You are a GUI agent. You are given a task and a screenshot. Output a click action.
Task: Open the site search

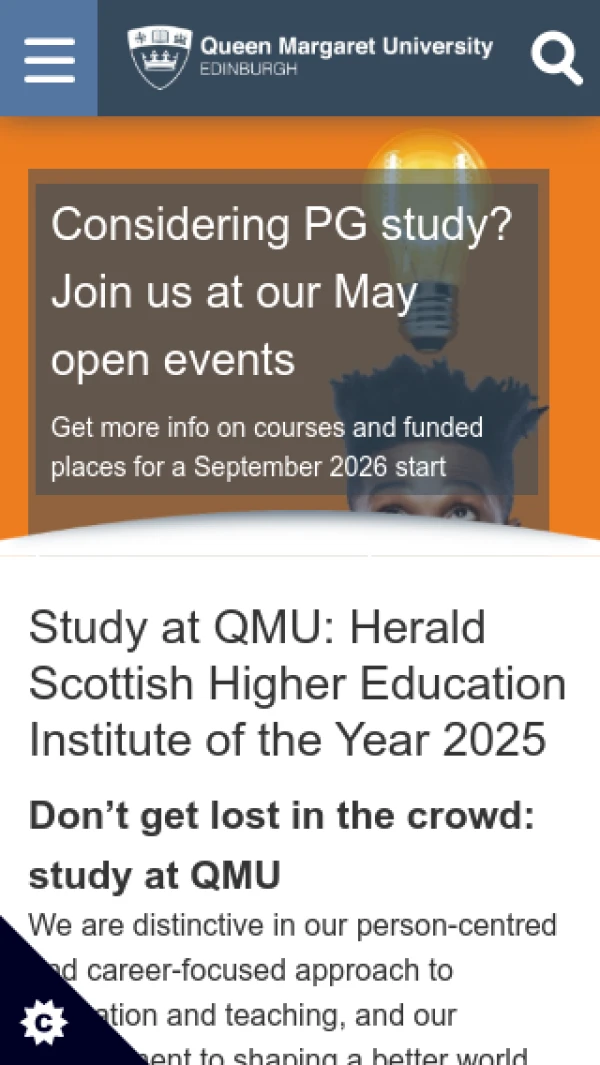[556, 59]
